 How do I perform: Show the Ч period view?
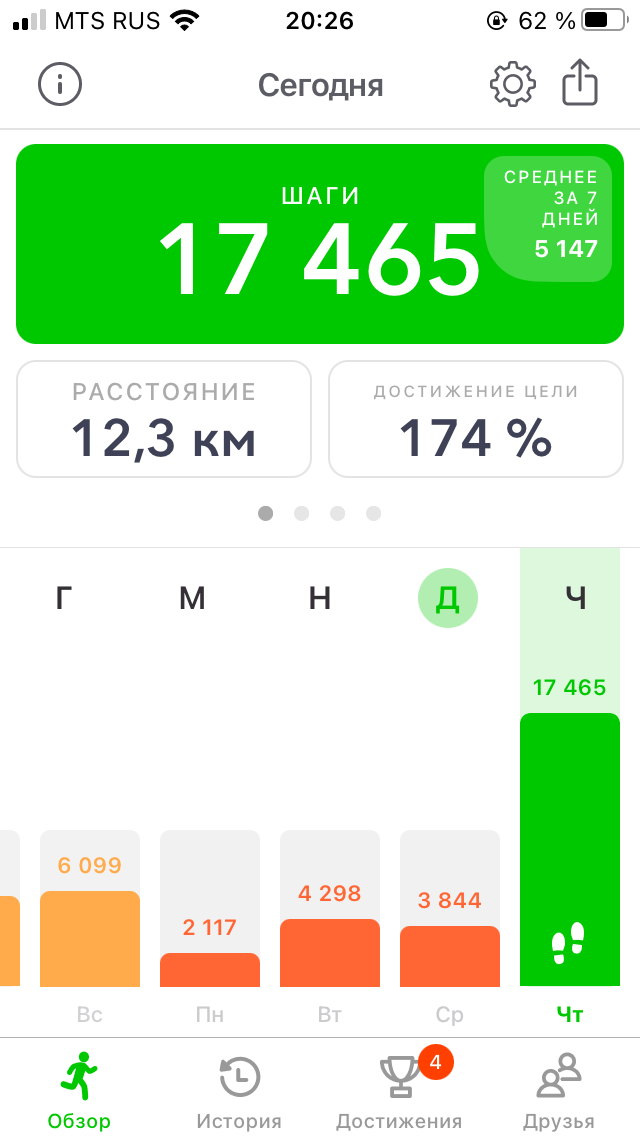(x=575, y=599)
